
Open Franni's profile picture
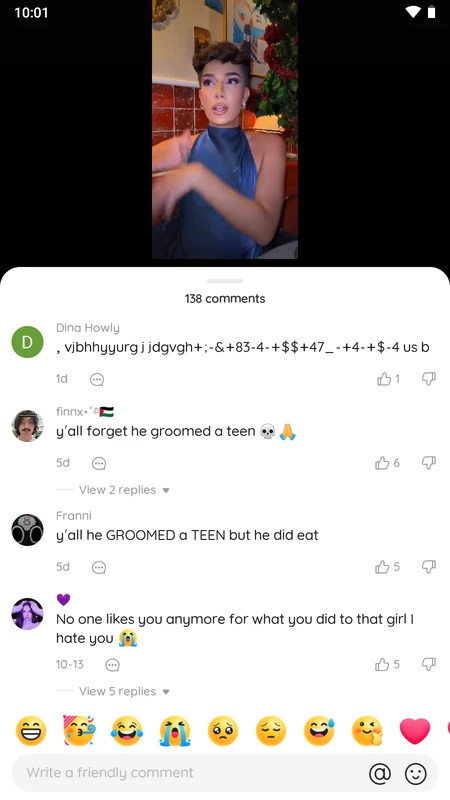28,530
